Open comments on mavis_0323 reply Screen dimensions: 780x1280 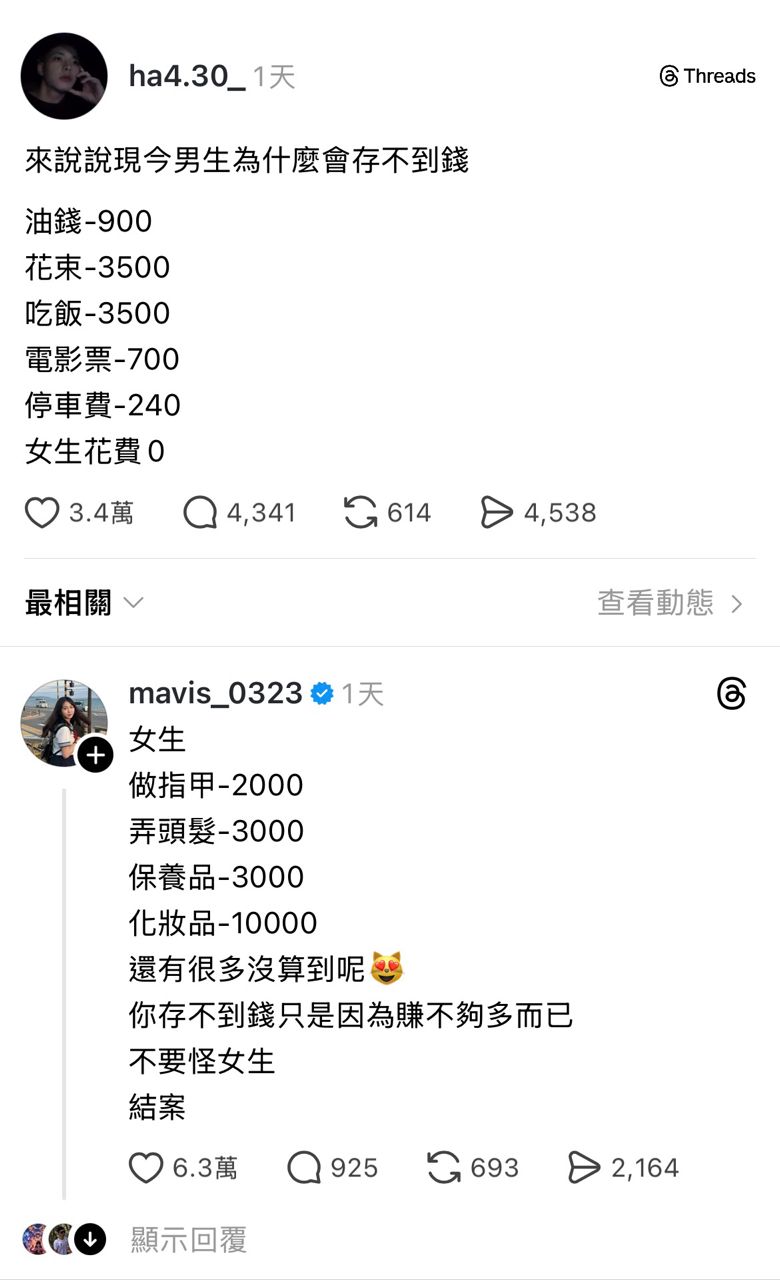click(304, 1168)
